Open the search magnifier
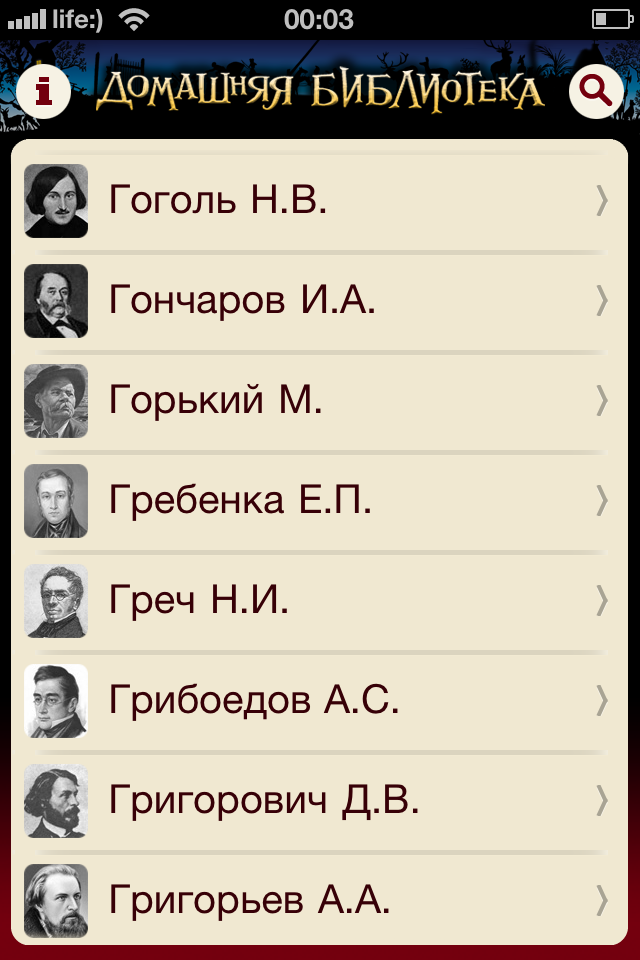 tap(596, 91)
